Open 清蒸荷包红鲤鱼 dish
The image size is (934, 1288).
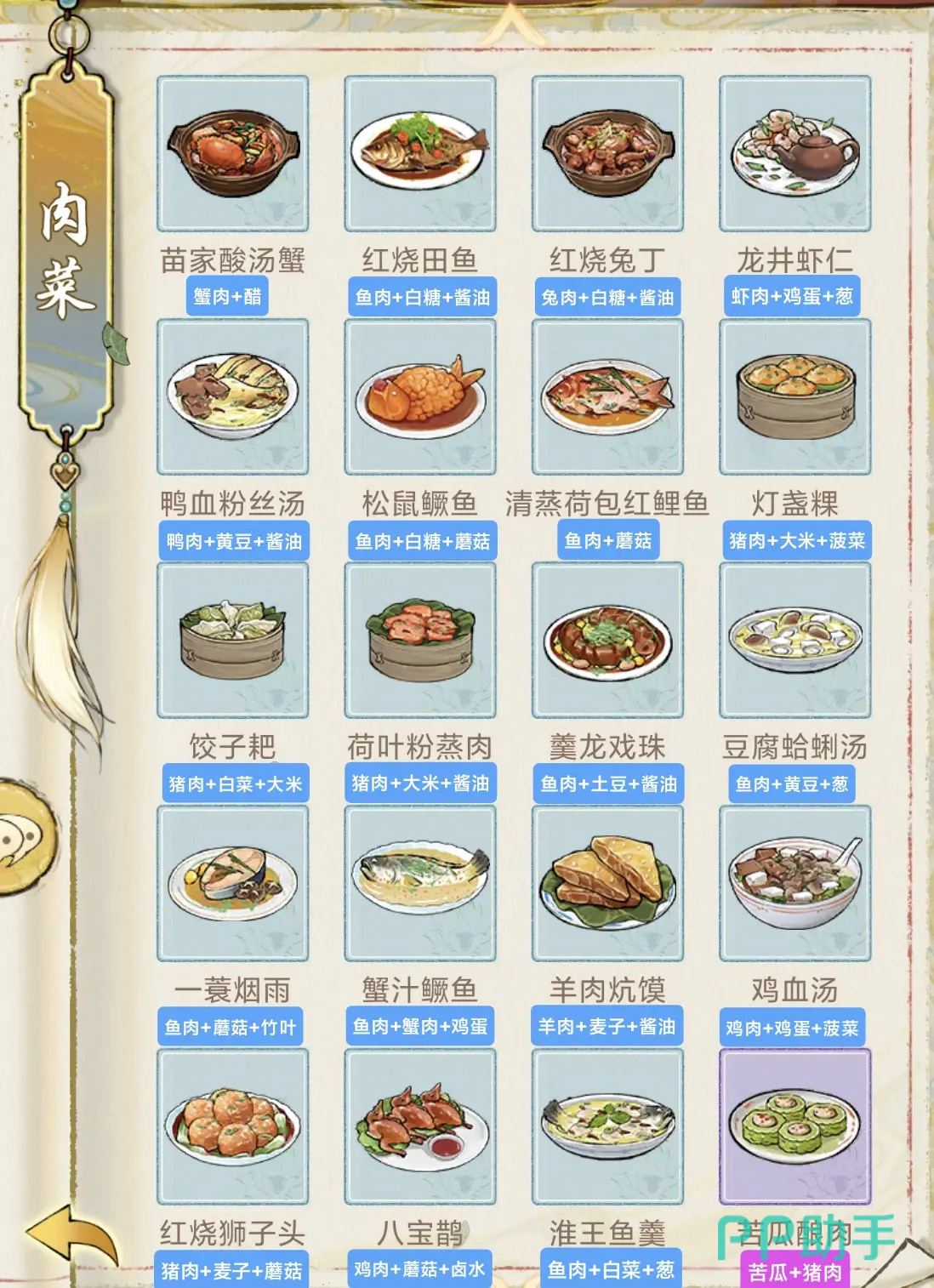(607, 397)
